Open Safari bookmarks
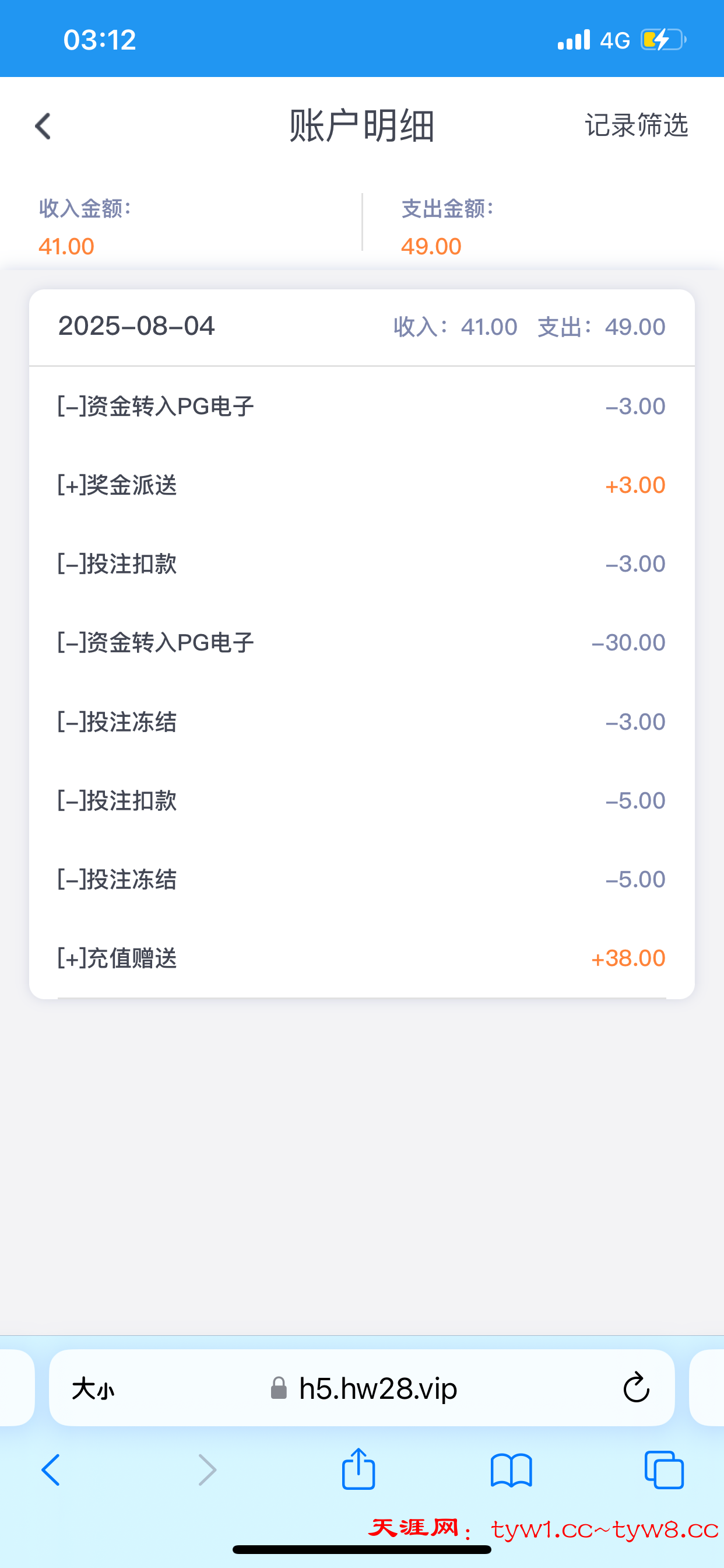The height and width of the screenshot is (1568, 724). click(511, 1470)
